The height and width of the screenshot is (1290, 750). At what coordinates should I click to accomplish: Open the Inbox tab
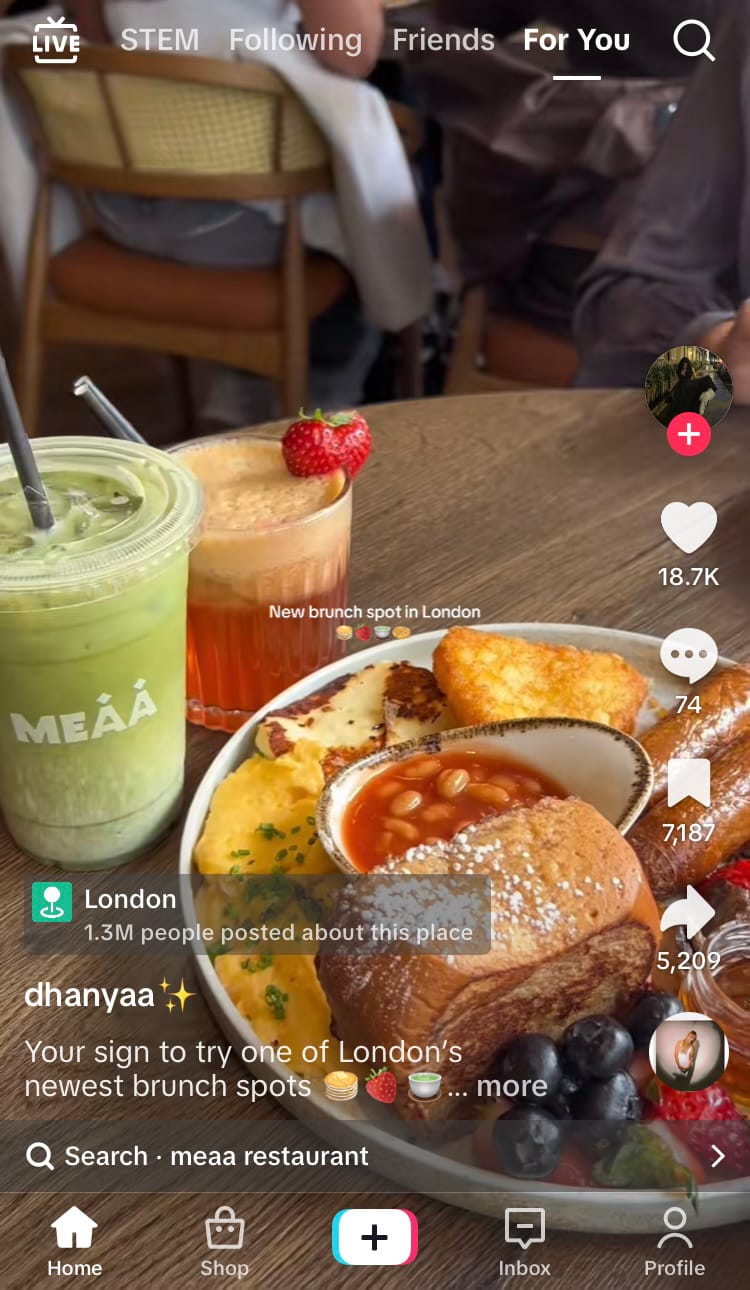tap(524, 1242)
